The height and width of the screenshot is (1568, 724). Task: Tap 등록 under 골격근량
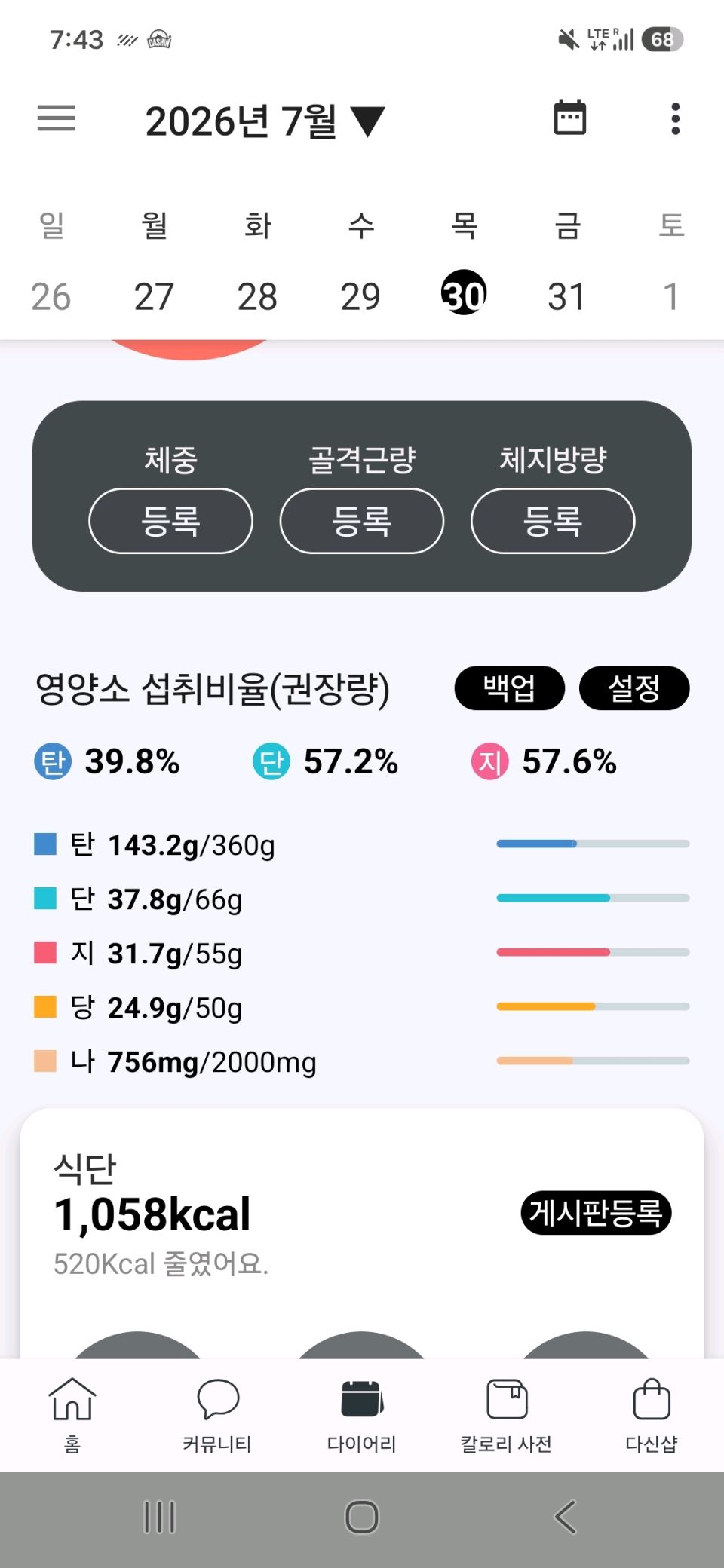[x=362, y=521]
